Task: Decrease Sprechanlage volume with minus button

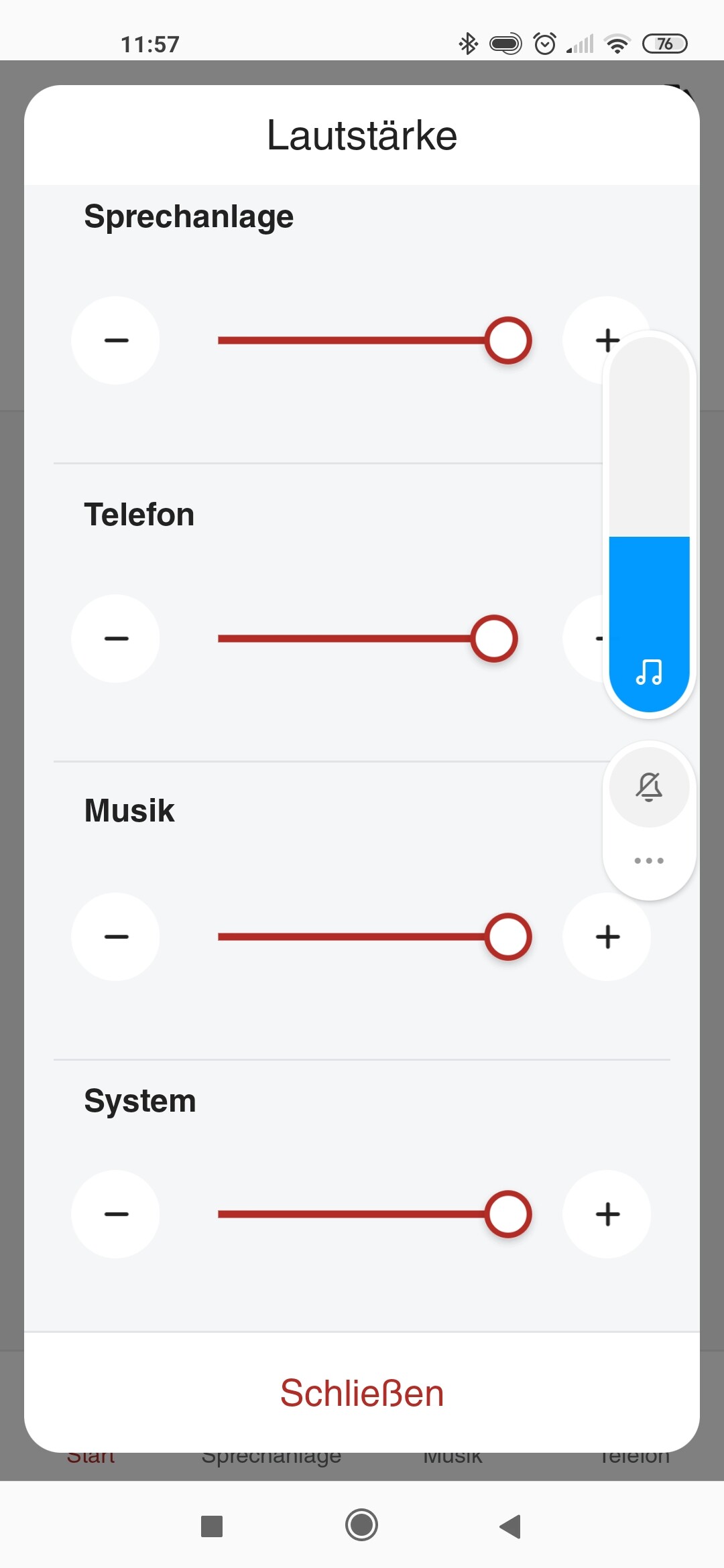Action: pos(115,340)
